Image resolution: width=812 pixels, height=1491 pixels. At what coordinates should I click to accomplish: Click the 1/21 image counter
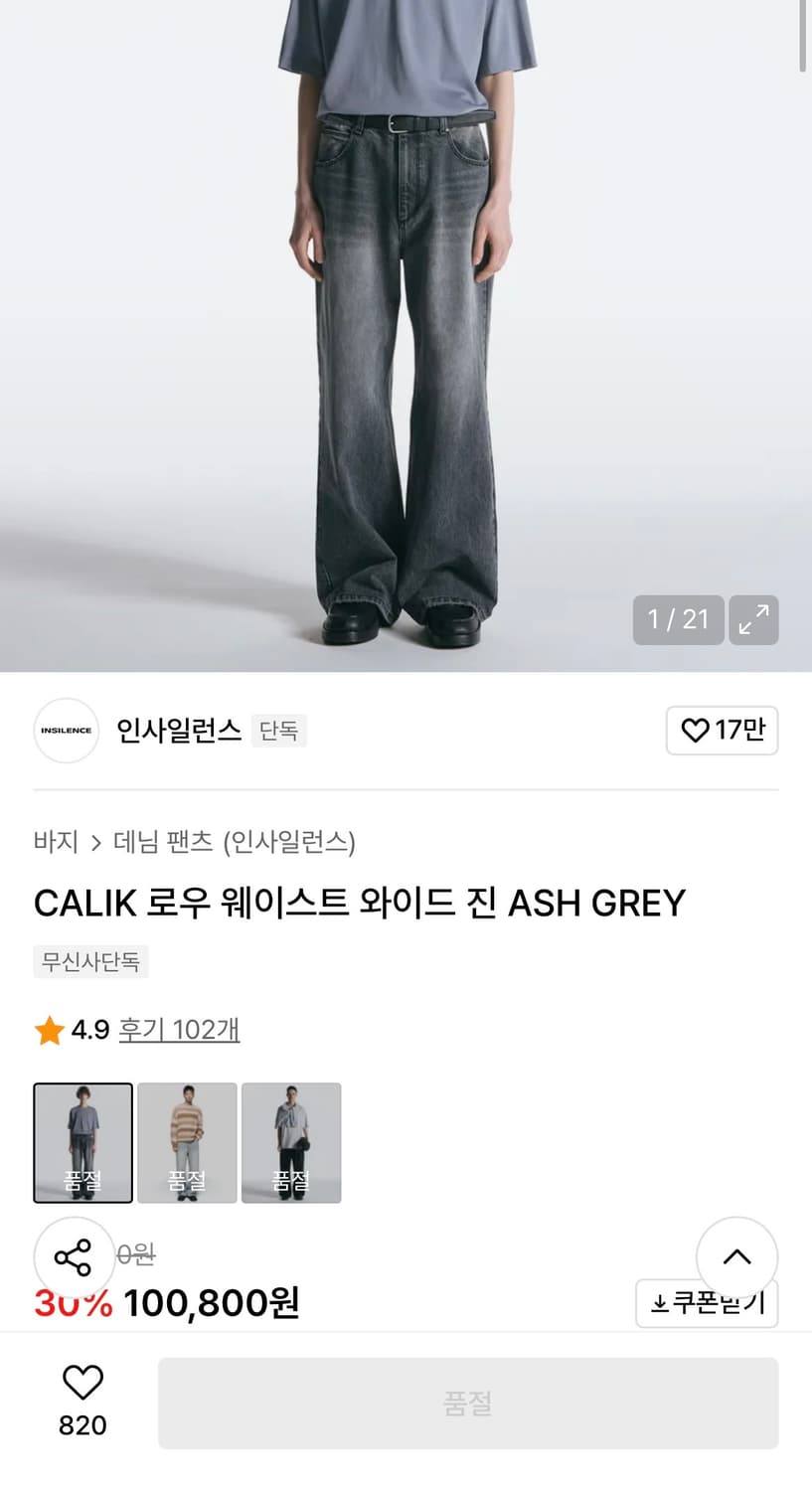click(x=678, y=619)
